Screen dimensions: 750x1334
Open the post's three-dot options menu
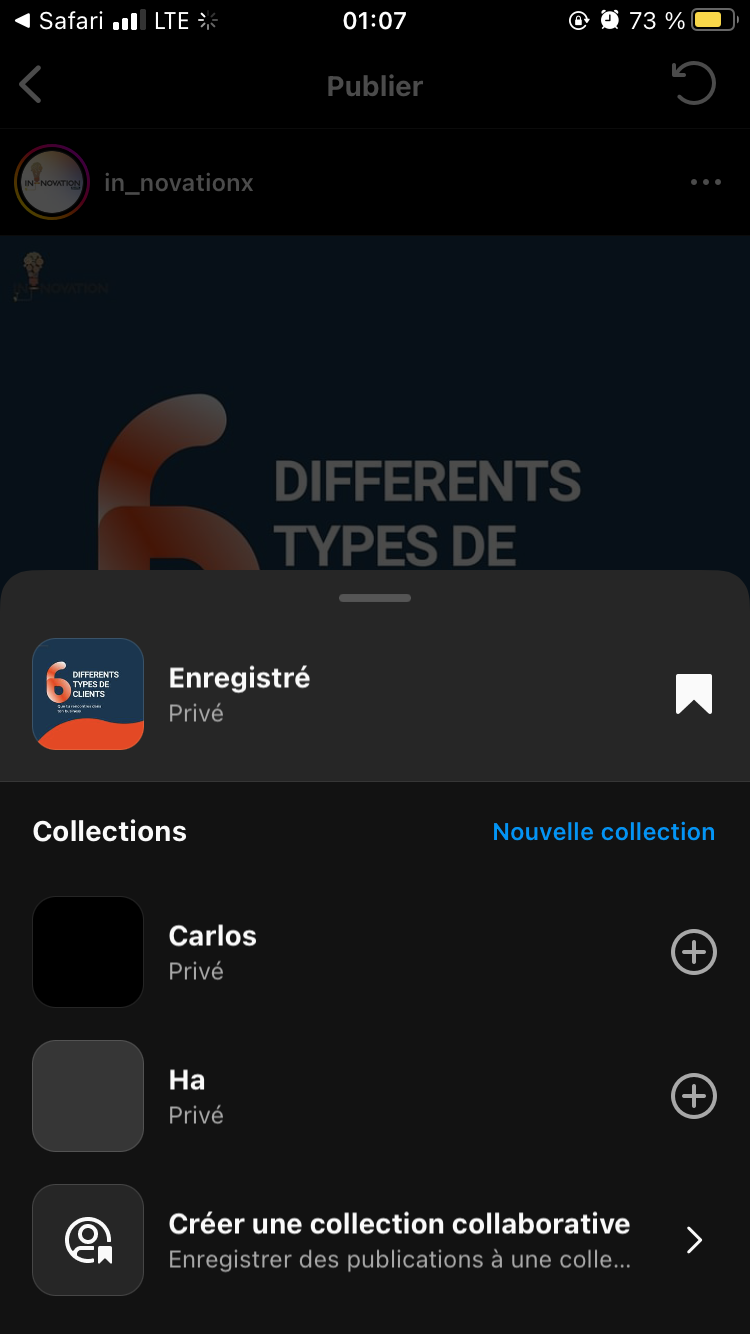(x=705, y=183)
